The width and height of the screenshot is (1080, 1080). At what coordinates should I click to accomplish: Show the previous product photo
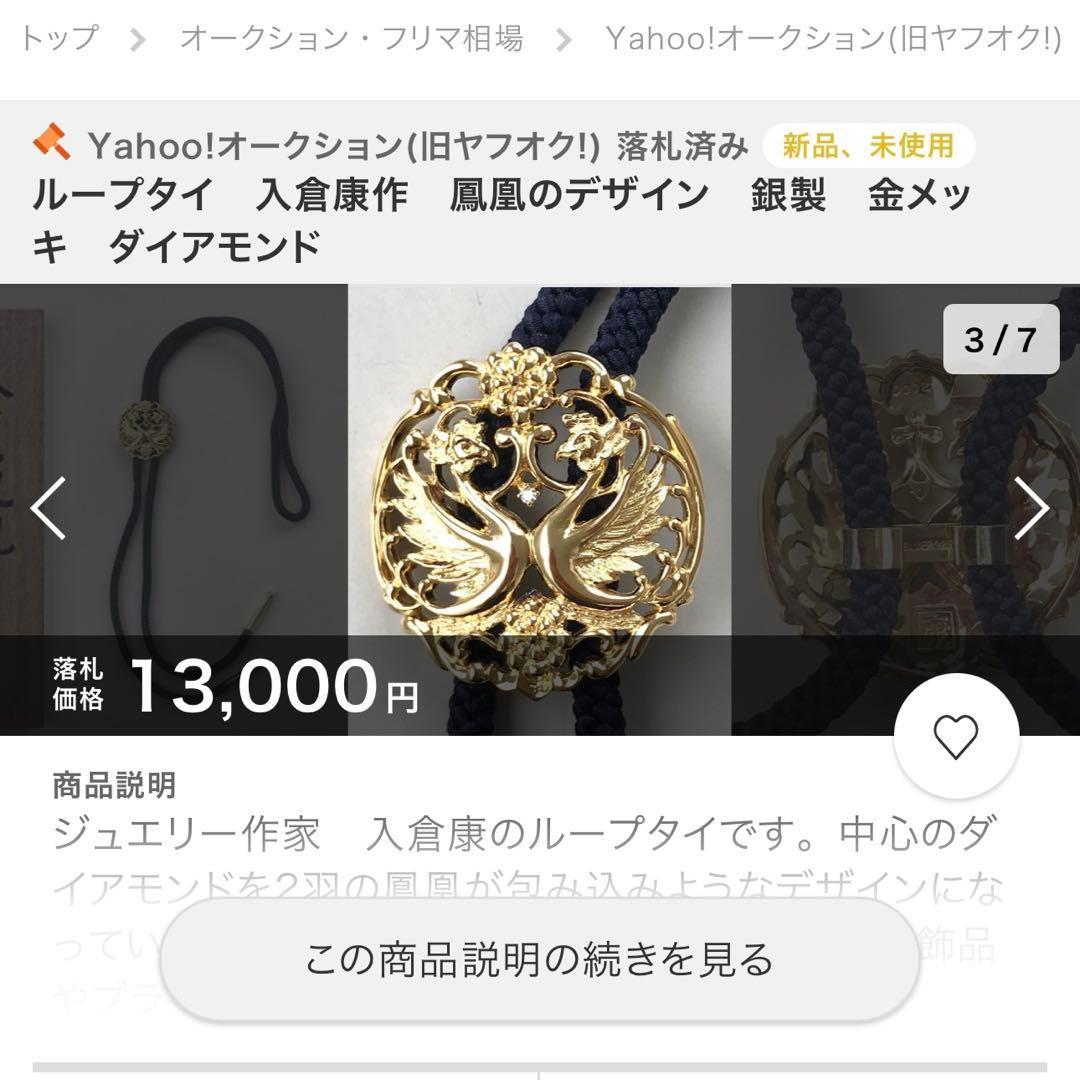47,509
